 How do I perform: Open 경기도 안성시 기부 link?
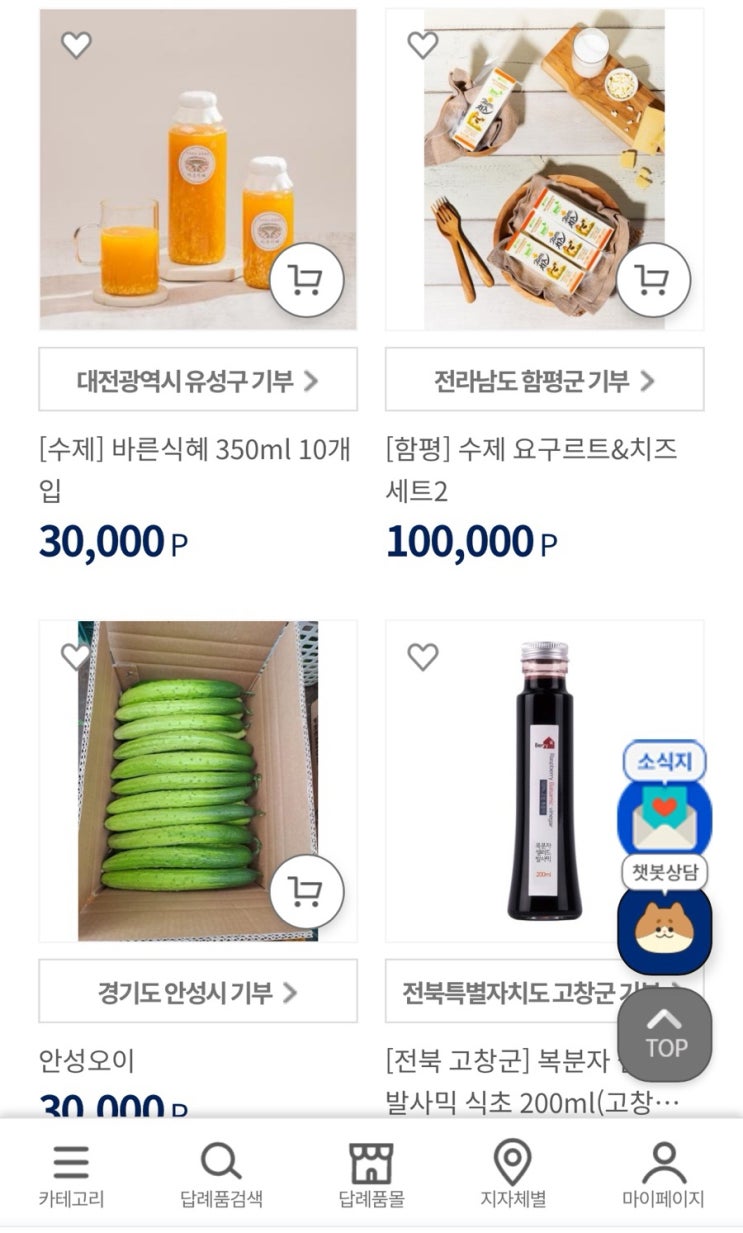click(x=198, y=992)
